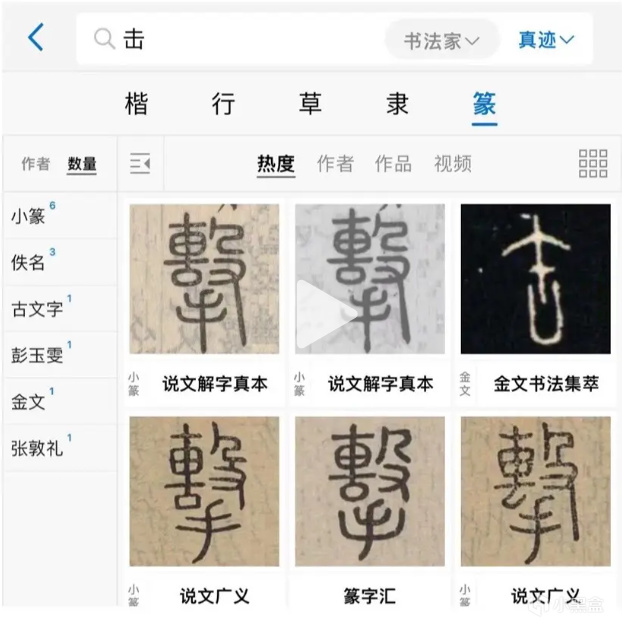
Task: Switch to the 楷 script tab
Action: 137,103
